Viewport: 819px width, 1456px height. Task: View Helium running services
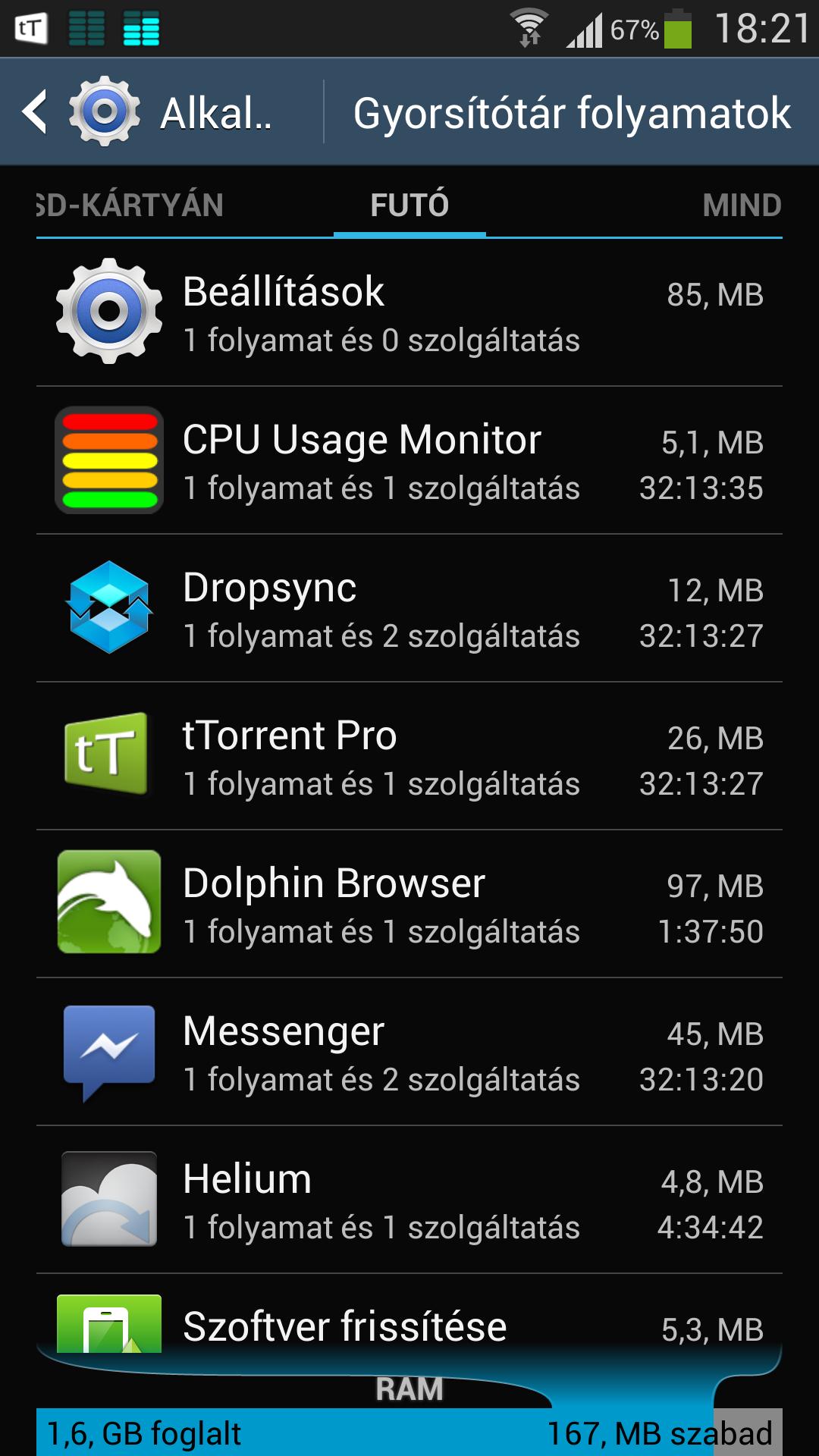tap(409, 1200)
